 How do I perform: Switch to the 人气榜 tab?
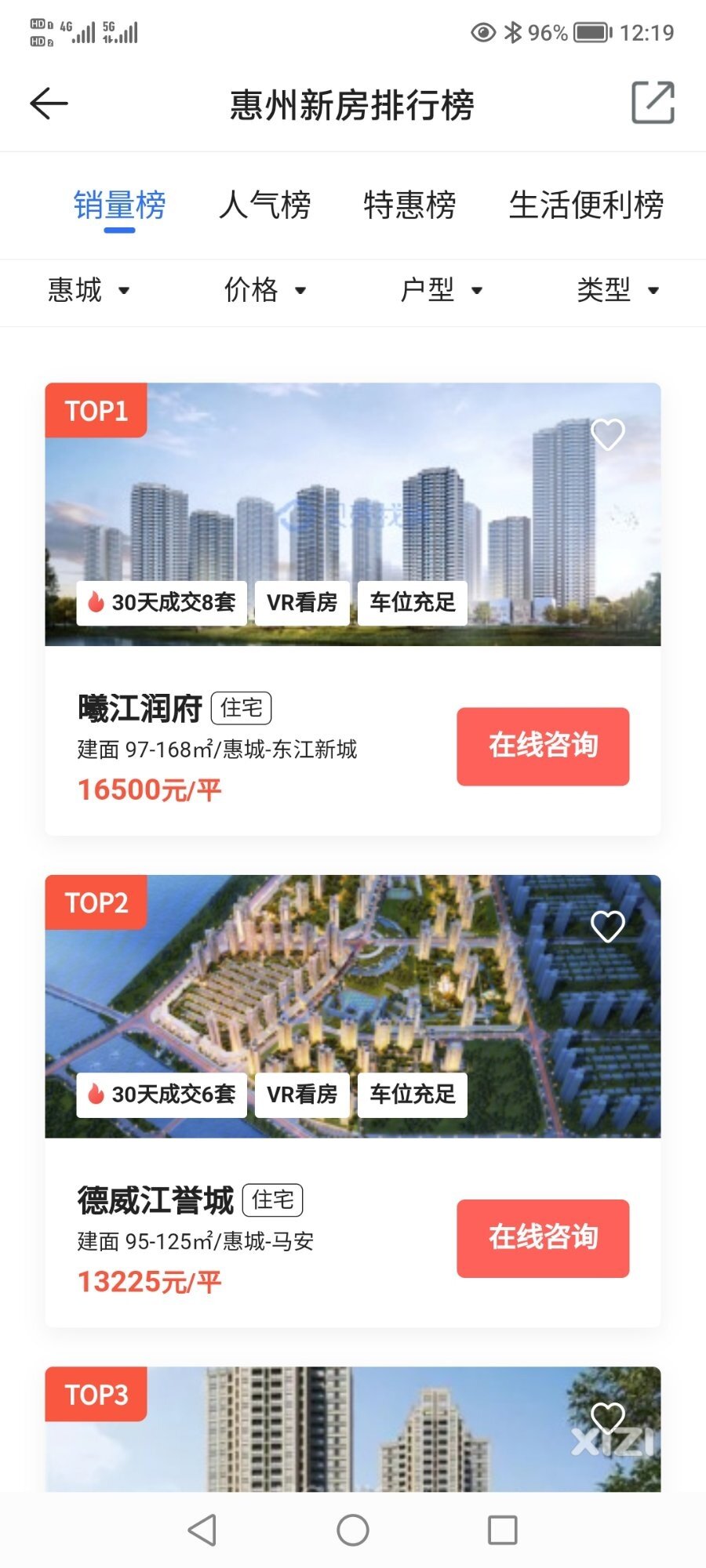tap(264, 205)
